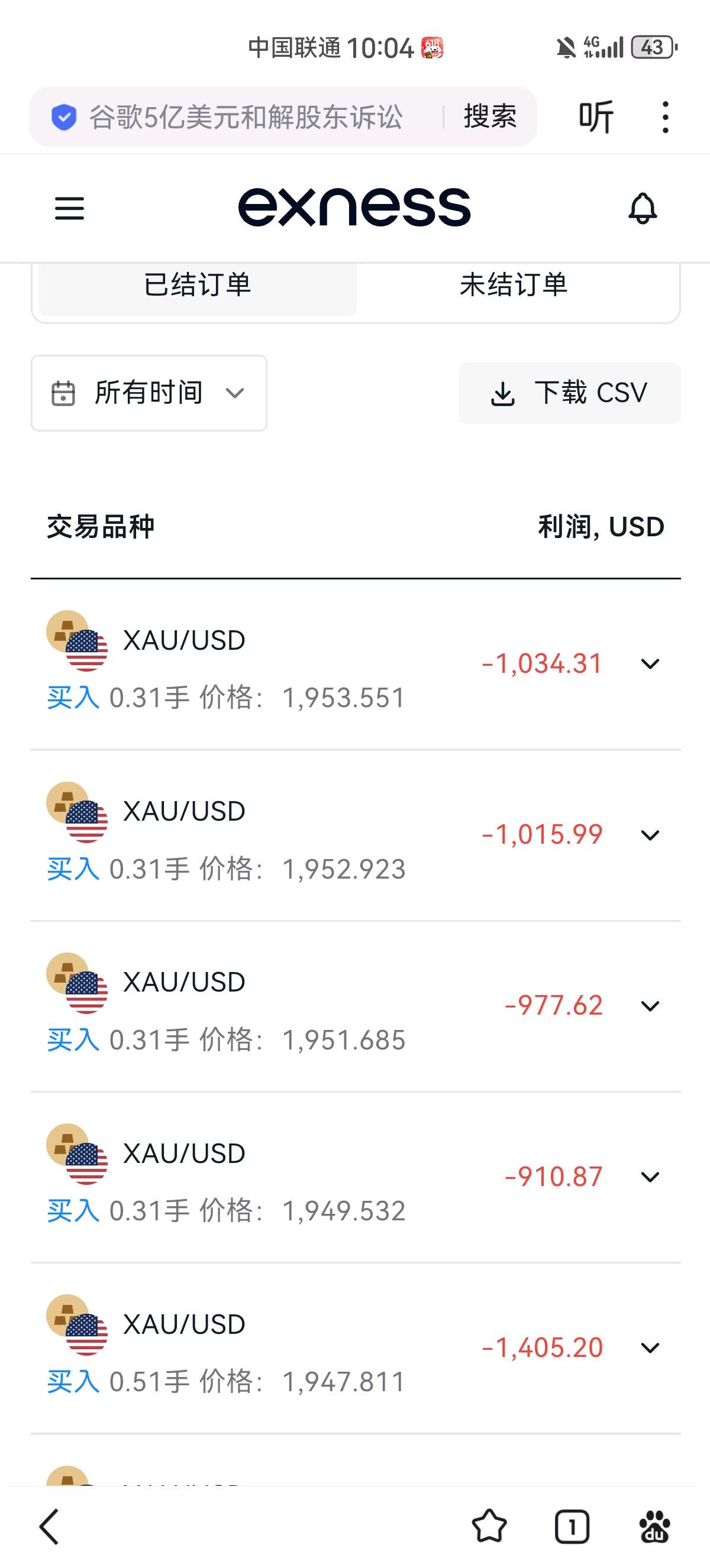The width and height of the screenshot is (710, 1568).
Task: Expand the order with loss -1,405.20
Action: pos(650,1347)
